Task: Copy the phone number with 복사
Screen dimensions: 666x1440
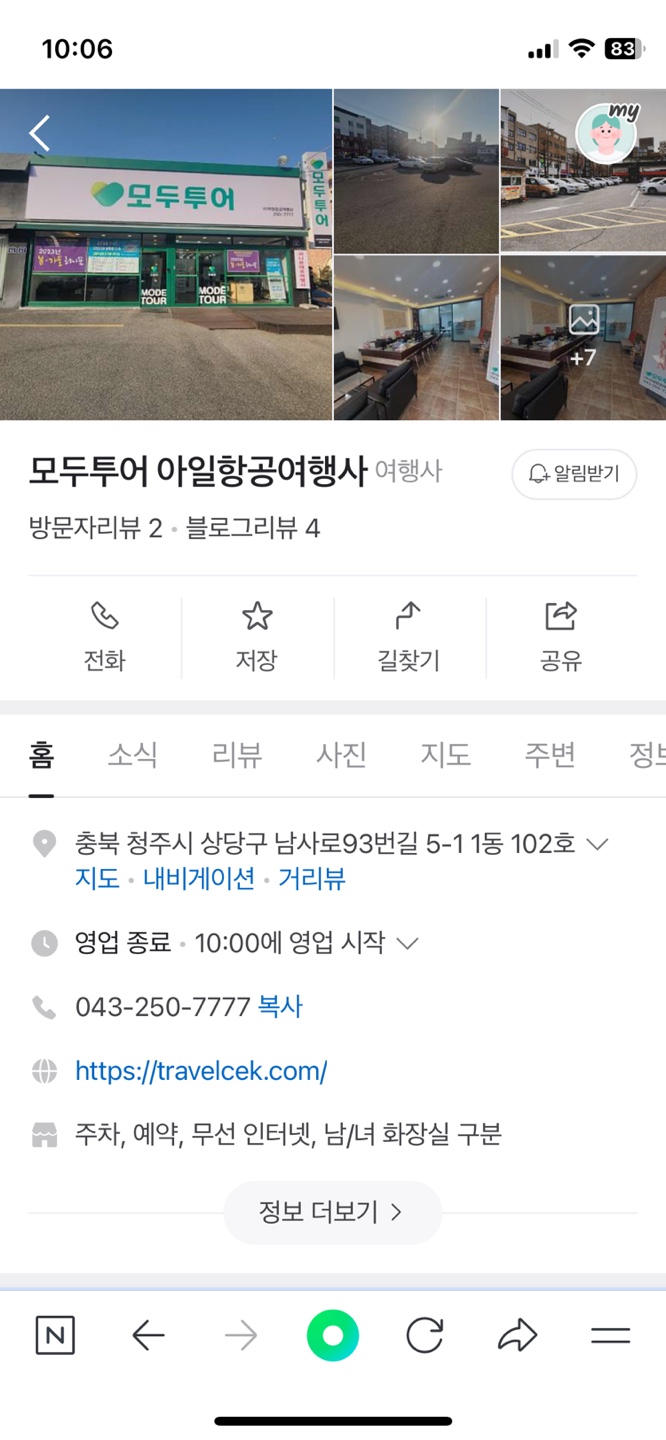Action: (280, 1007)
